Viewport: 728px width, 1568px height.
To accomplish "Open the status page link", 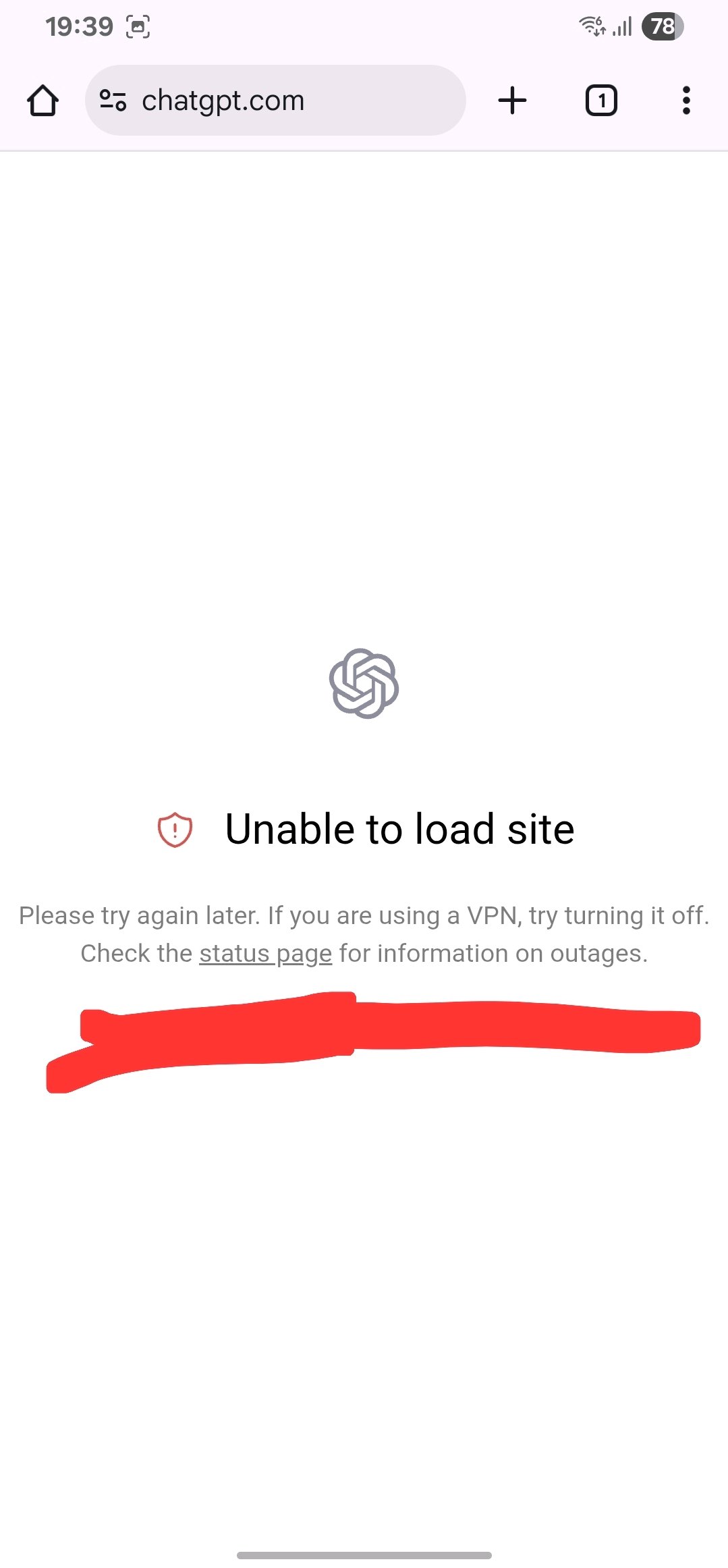I will (266, 953).
